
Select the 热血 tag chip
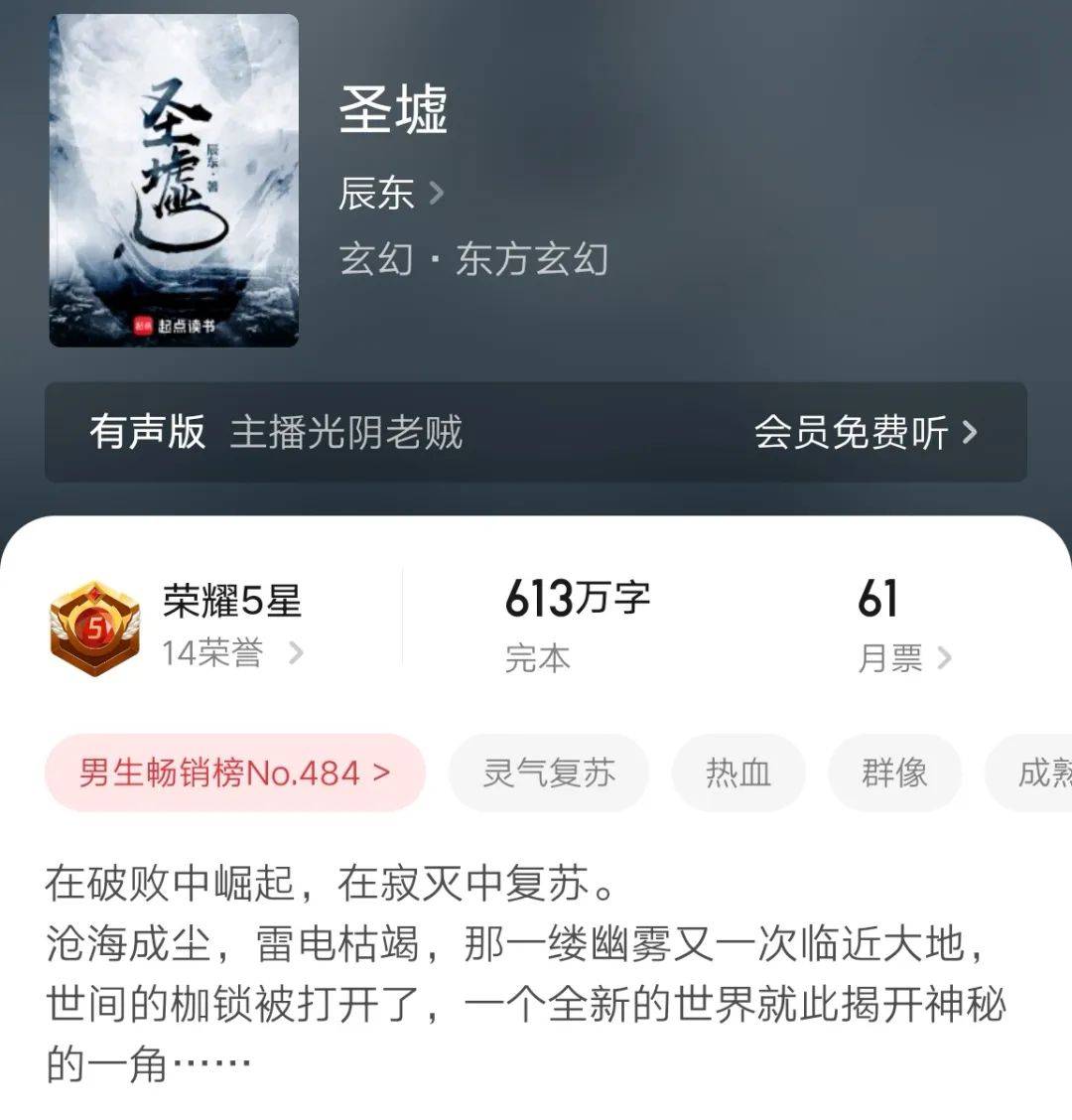pos(737,772)
